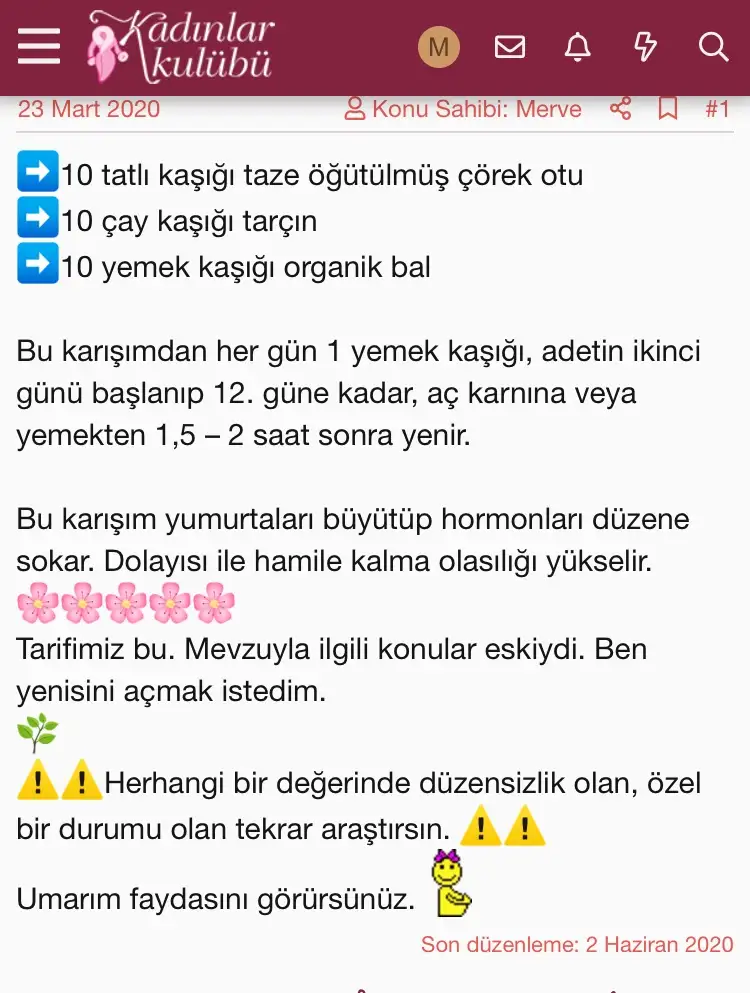Screen dimensions: 750x993
Task: Bookmark this post
Action: 668,109
